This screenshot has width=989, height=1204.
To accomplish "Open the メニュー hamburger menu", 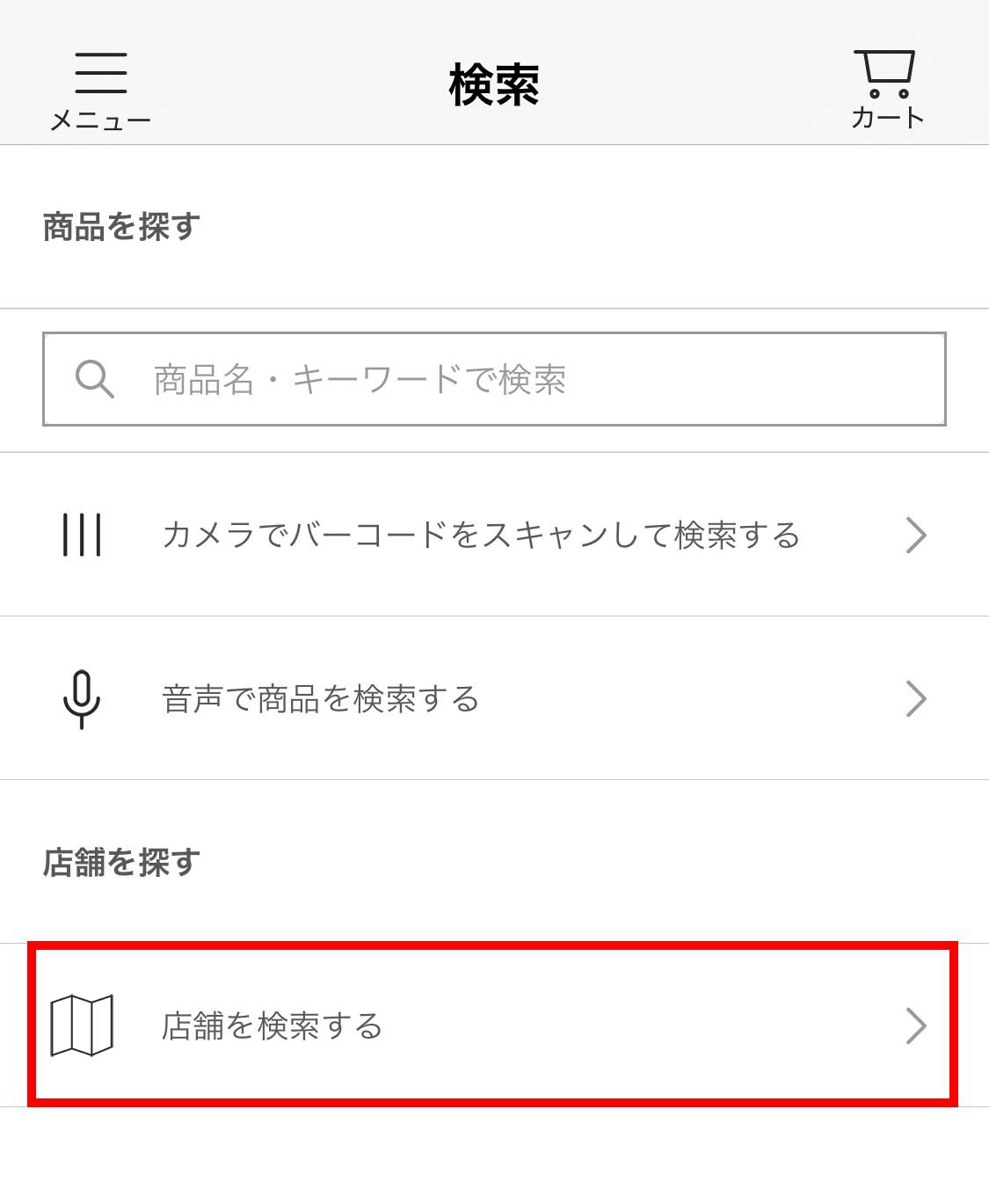I will [x=100, y=88].
